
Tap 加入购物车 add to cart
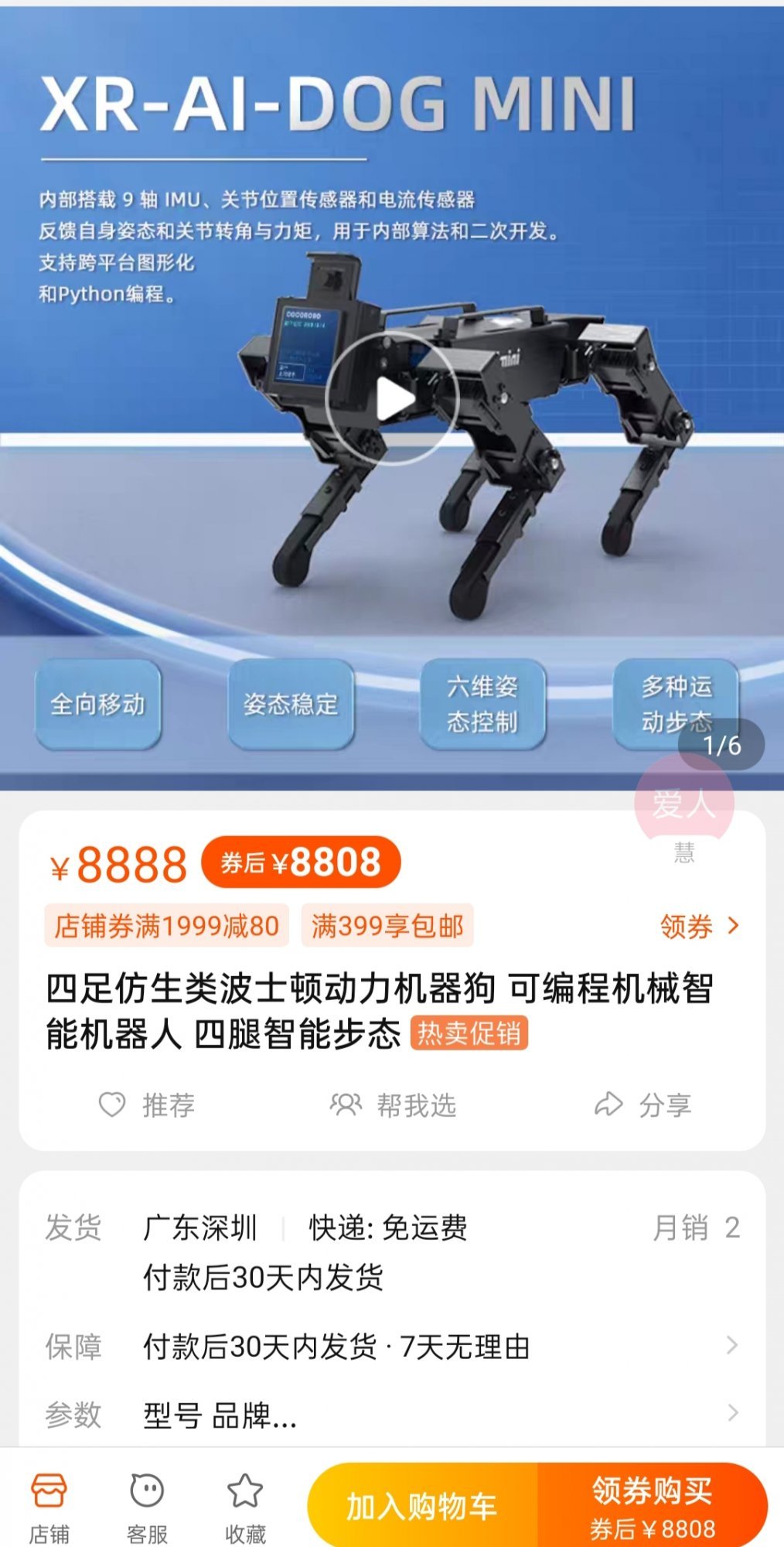pos(422,1506)
